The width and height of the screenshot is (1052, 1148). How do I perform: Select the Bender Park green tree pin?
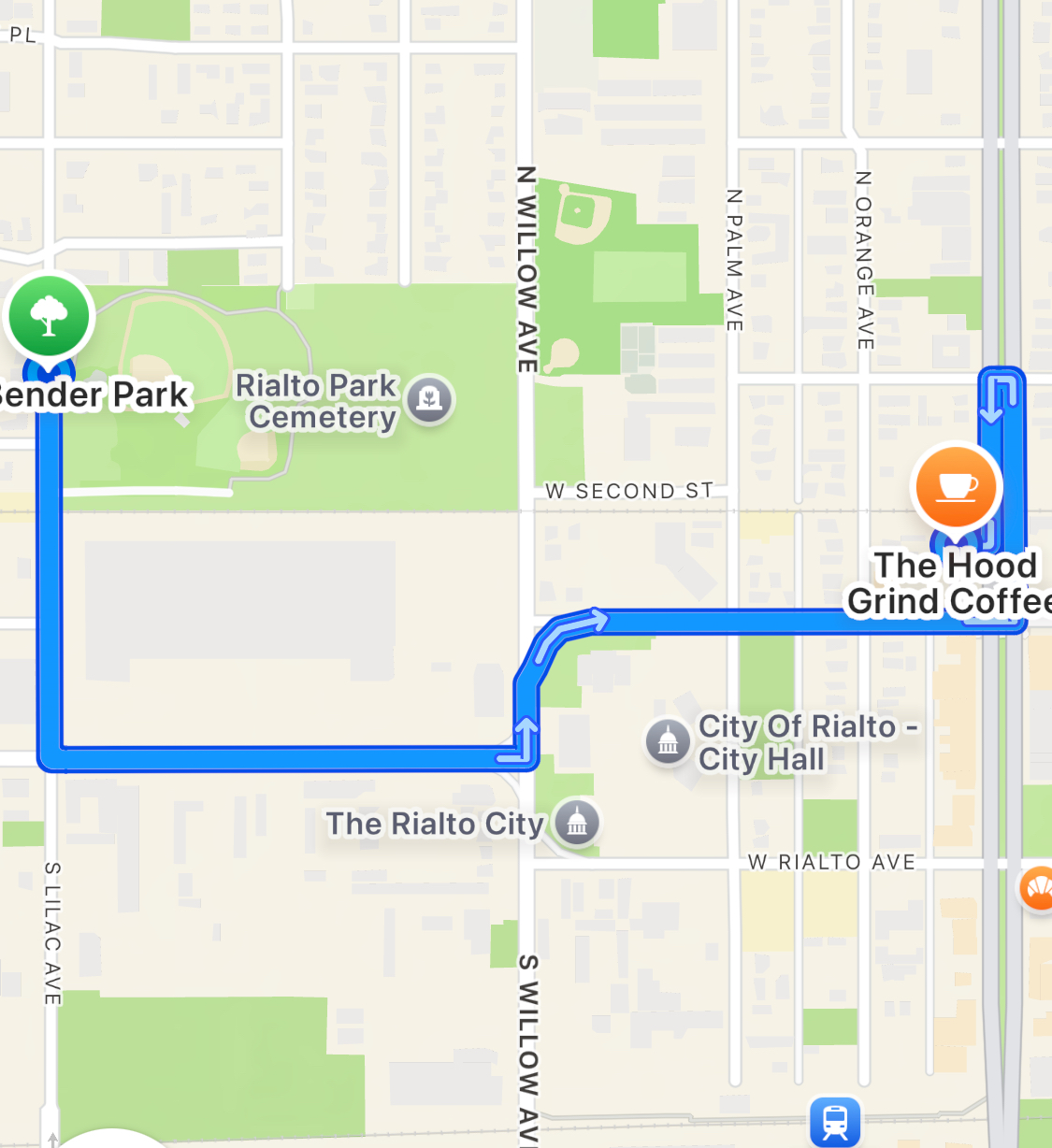point(50,316)
